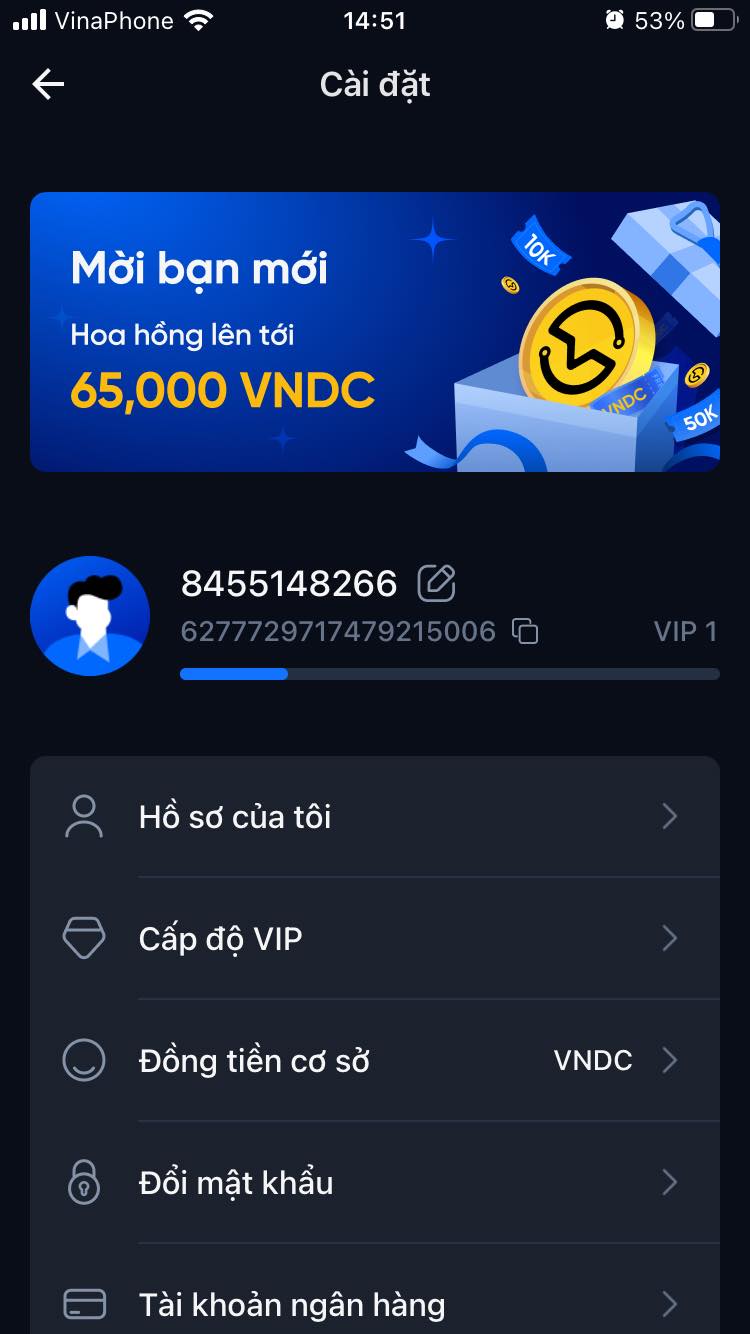Select Tài khoản ngân hàng
Viewport: 750px width, 1334px height.
(374, 1303)
